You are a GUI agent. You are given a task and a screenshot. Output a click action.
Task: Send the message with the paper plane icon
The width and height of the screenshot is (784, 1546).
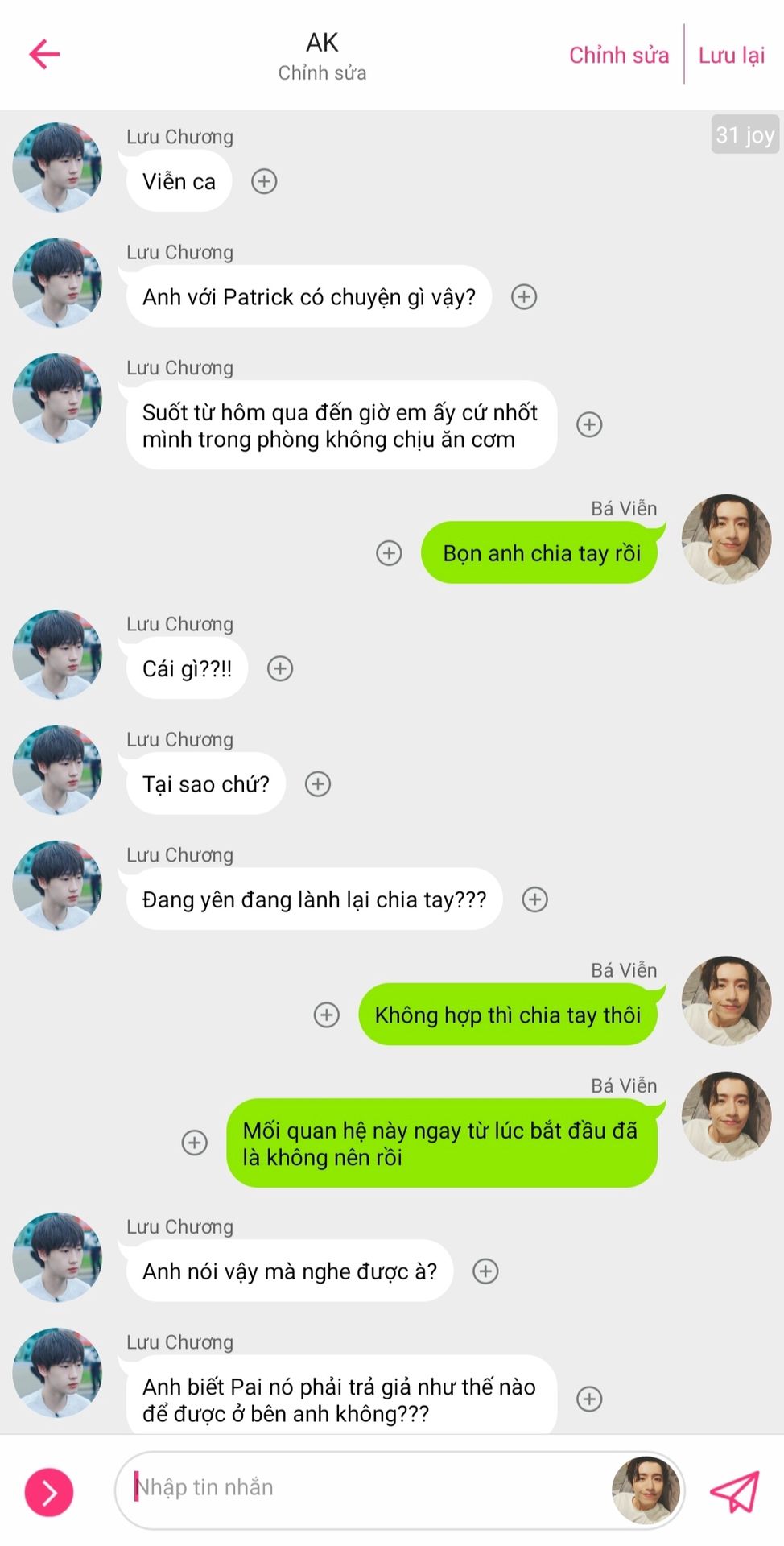pos(734,1491)
